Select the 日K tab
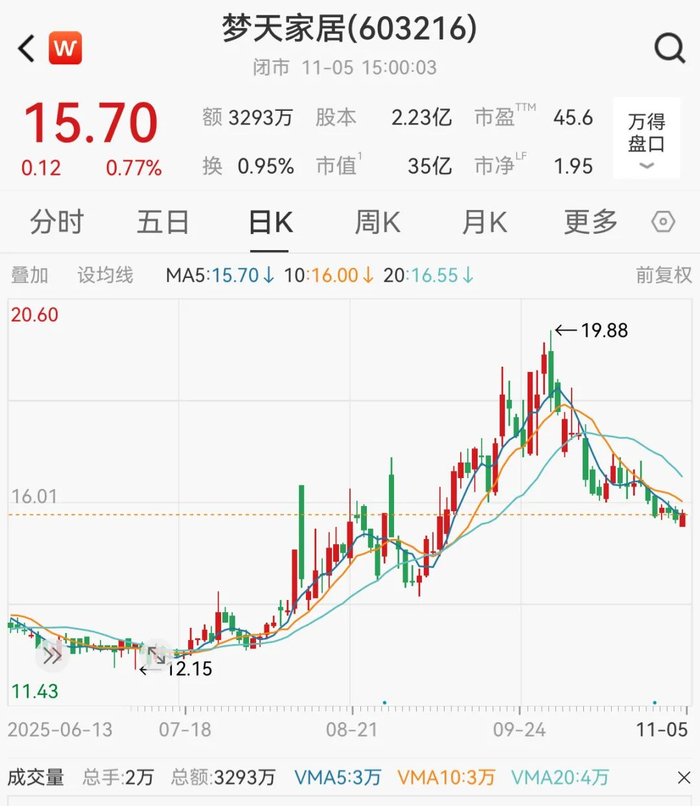Viewport: 700px width, 806px height. click(x=270, y=222)
